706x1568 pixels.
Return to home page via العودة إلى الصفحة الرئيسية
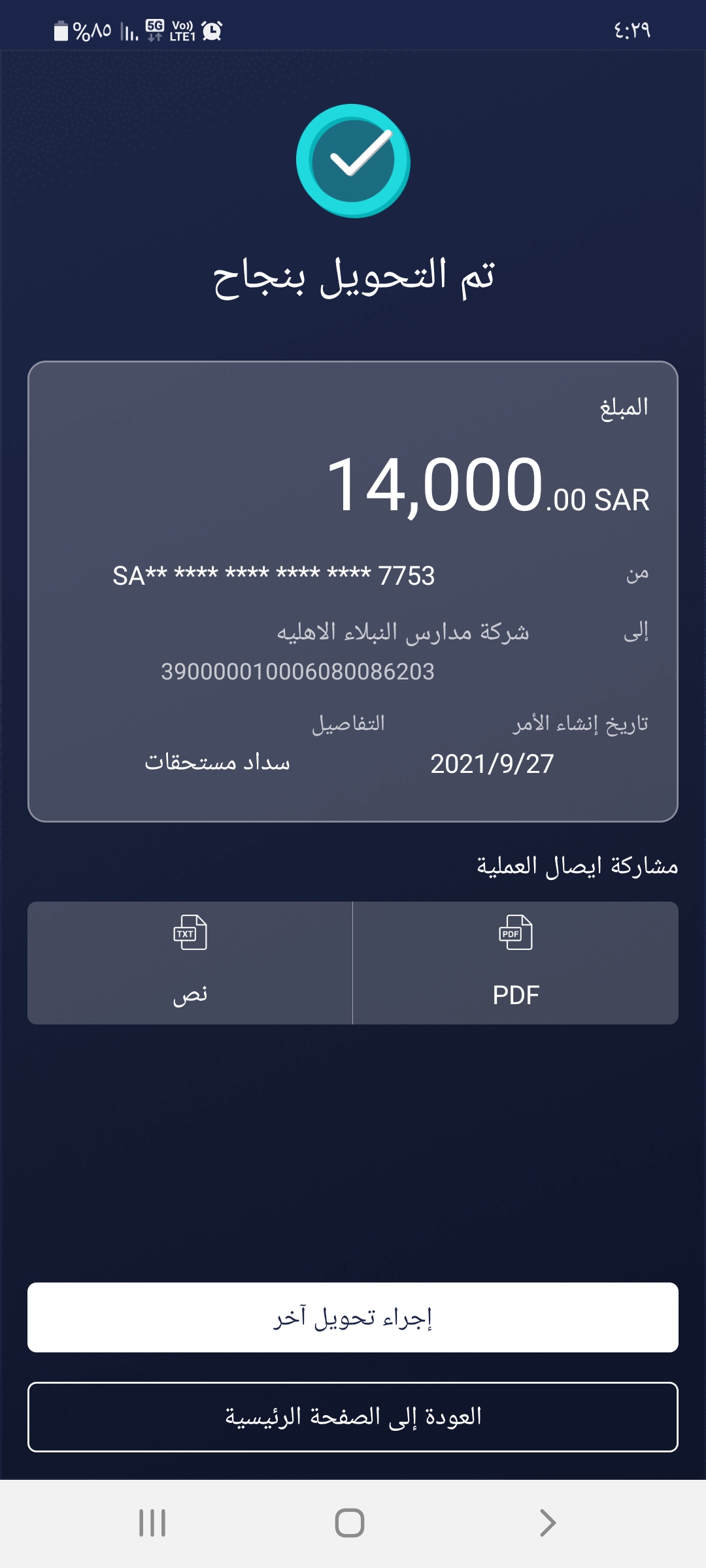pos(353,1416)
